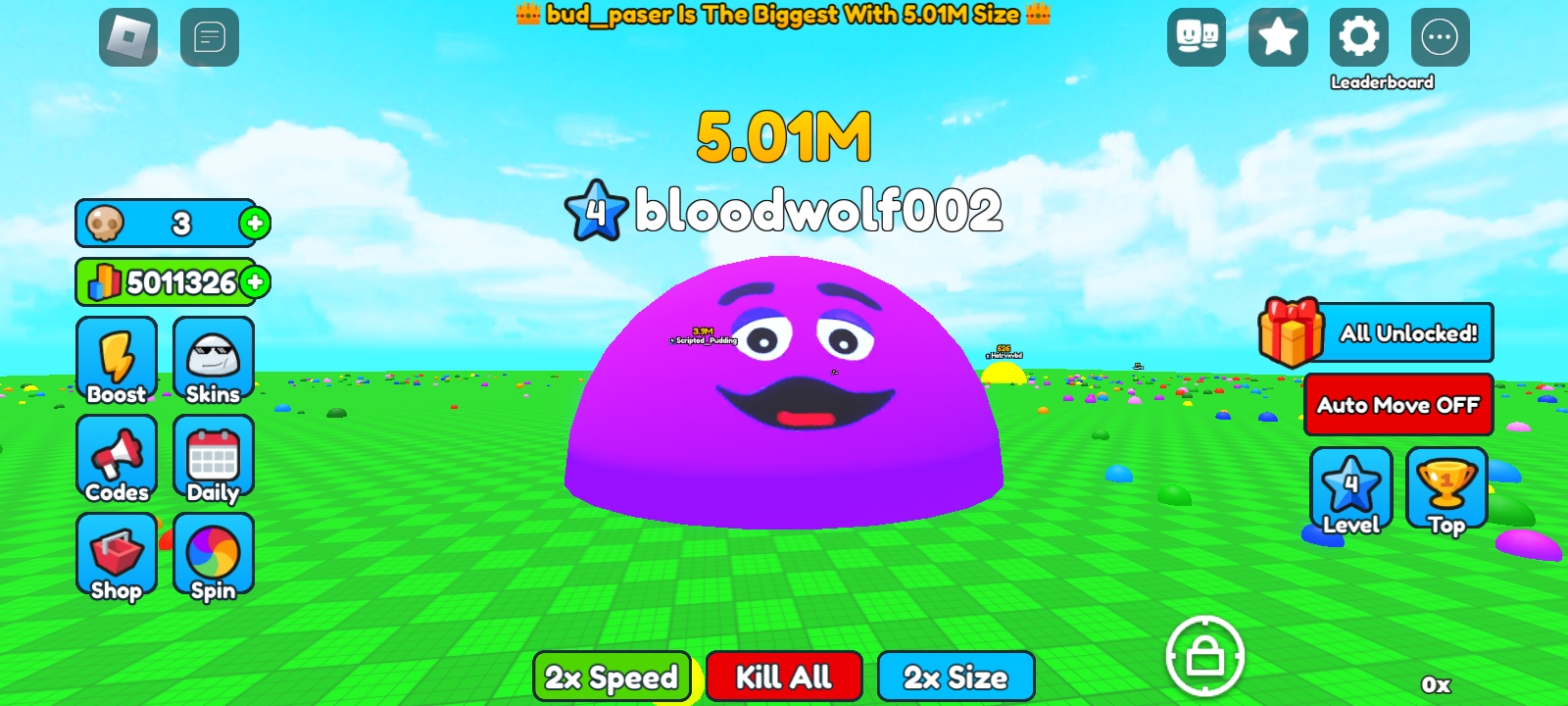Buy the 2x Speed boost
The image size is (1568, 706).
click(612, 677)
